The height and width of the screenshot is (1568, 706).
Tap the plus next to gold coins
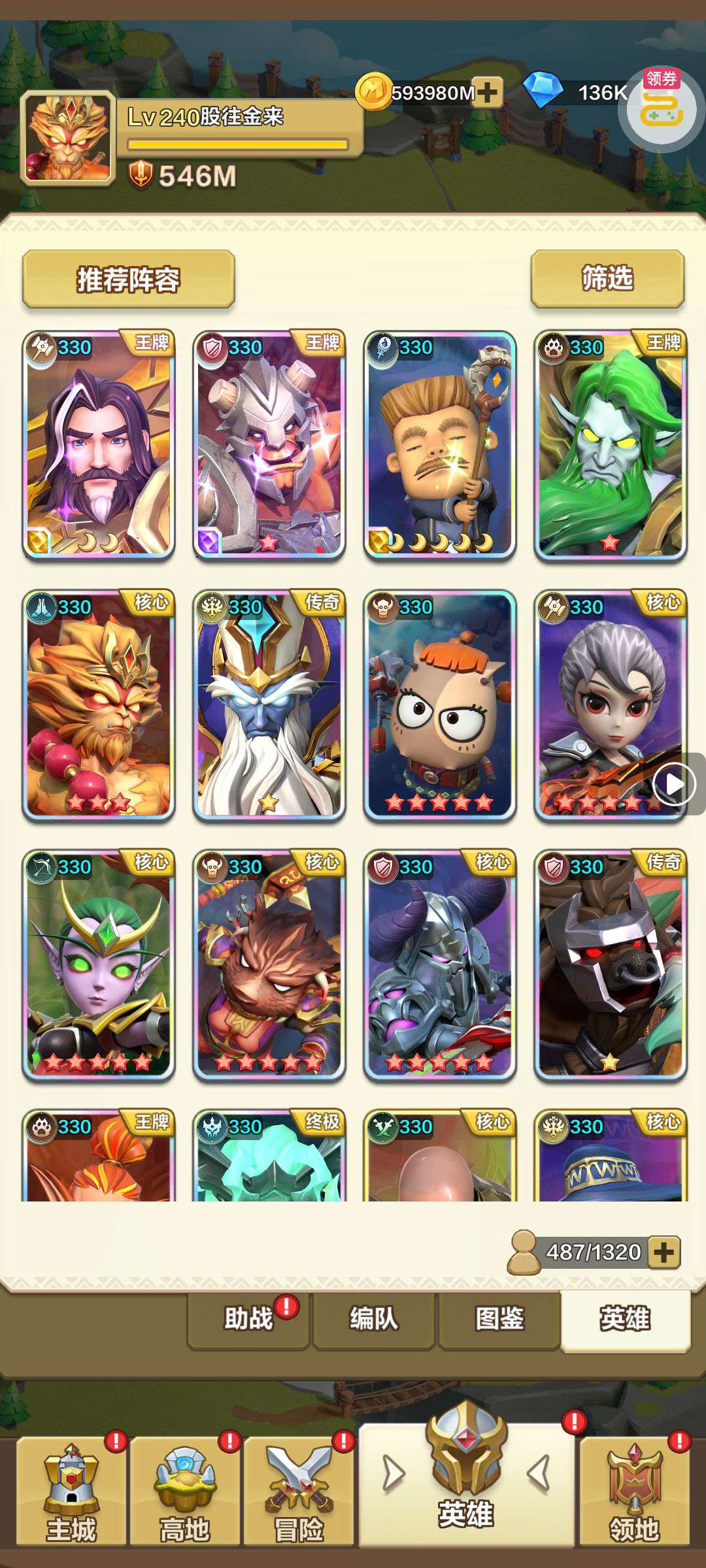(x=487, y=92)
